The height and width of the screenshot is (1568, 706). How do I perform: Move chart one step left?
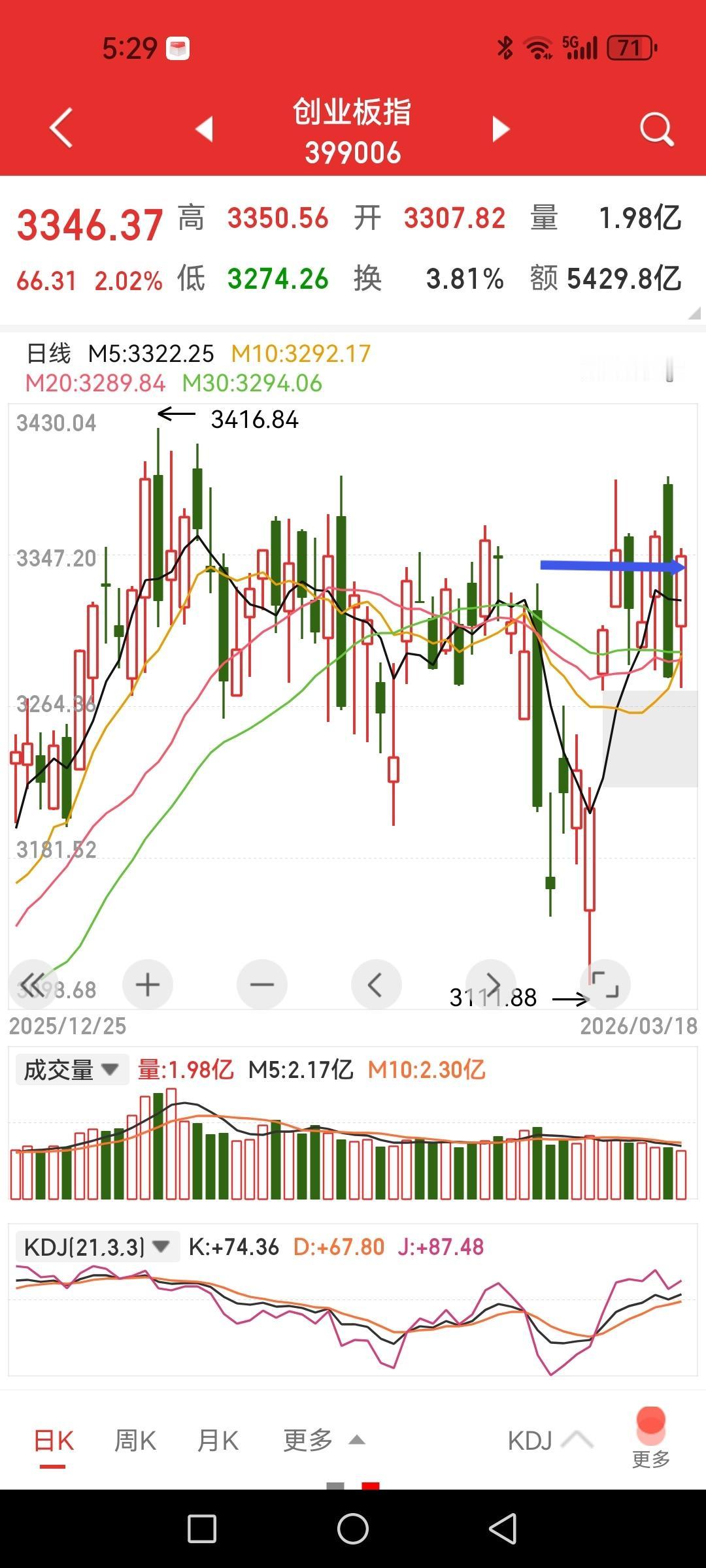coord(376,985)
